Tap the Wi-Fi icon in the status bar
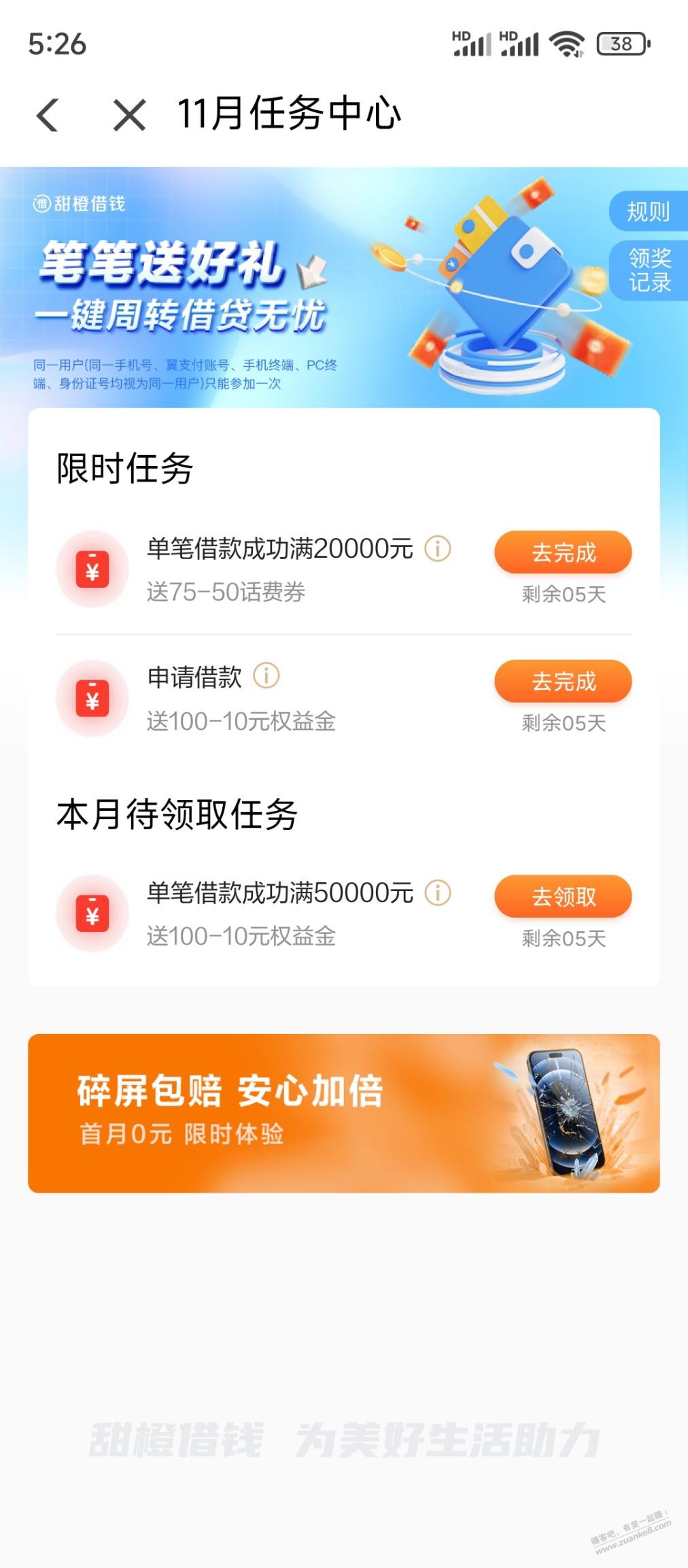The width and height of the screenshot is (688, 1568). (x=566, y=43)
